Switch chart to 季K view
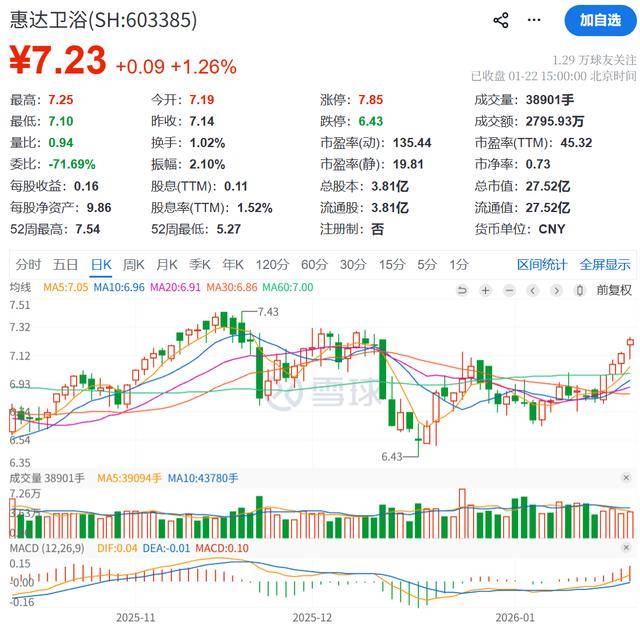The width and height of the screenshot is (640, 630). (x=199, y=265)
